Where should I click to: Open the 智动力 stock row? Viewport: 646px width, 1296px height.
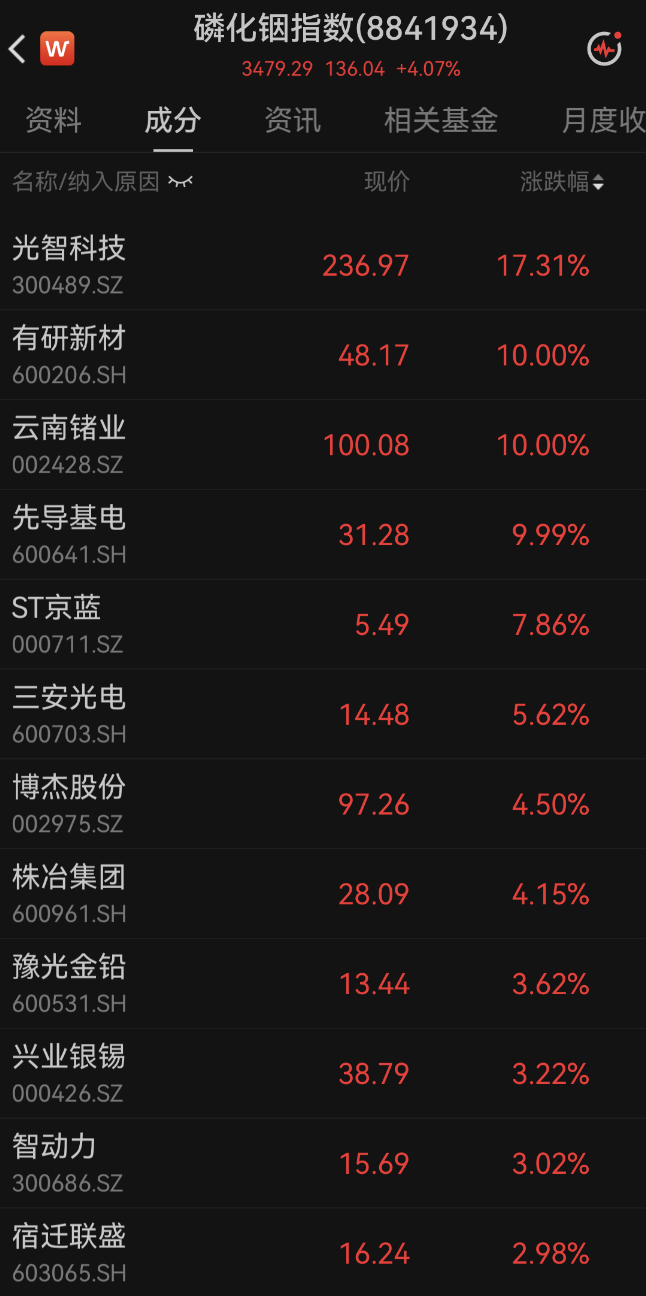click(323, 1164)
